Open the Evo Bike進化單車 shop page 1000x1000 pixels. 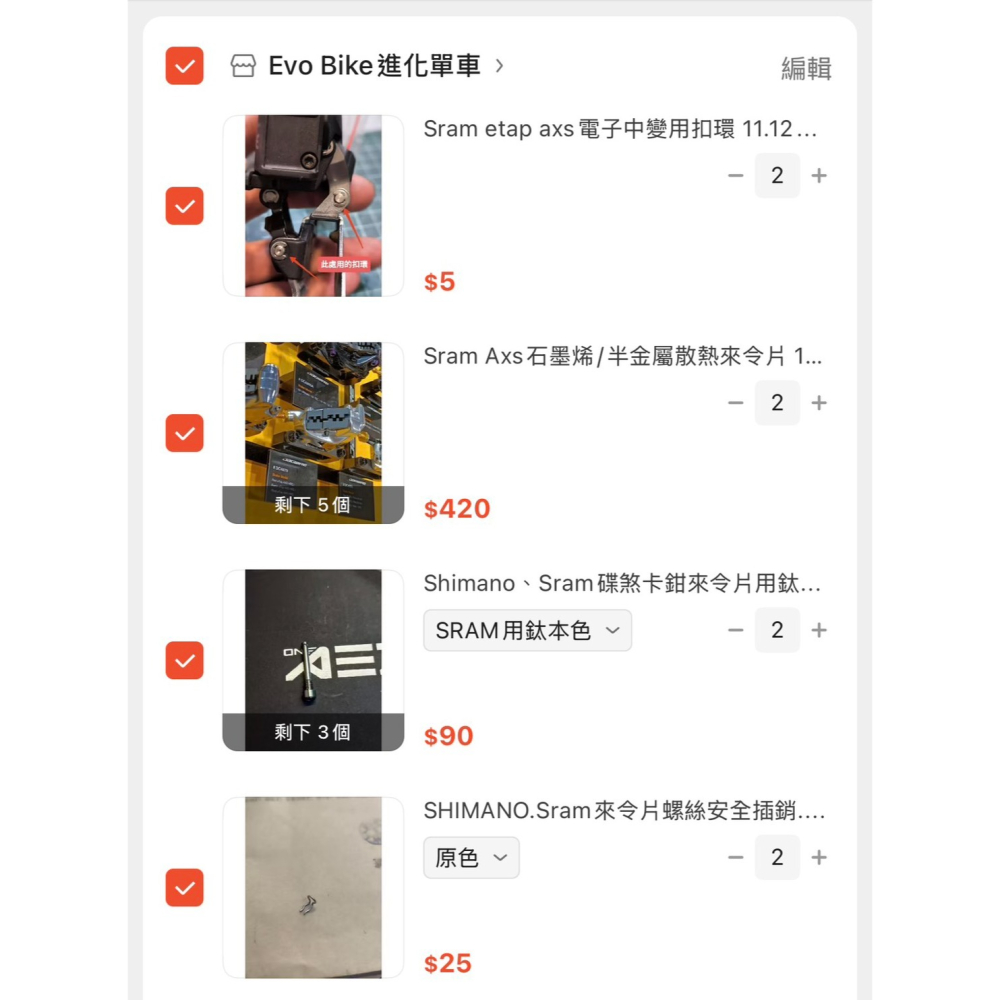point(373,66)
